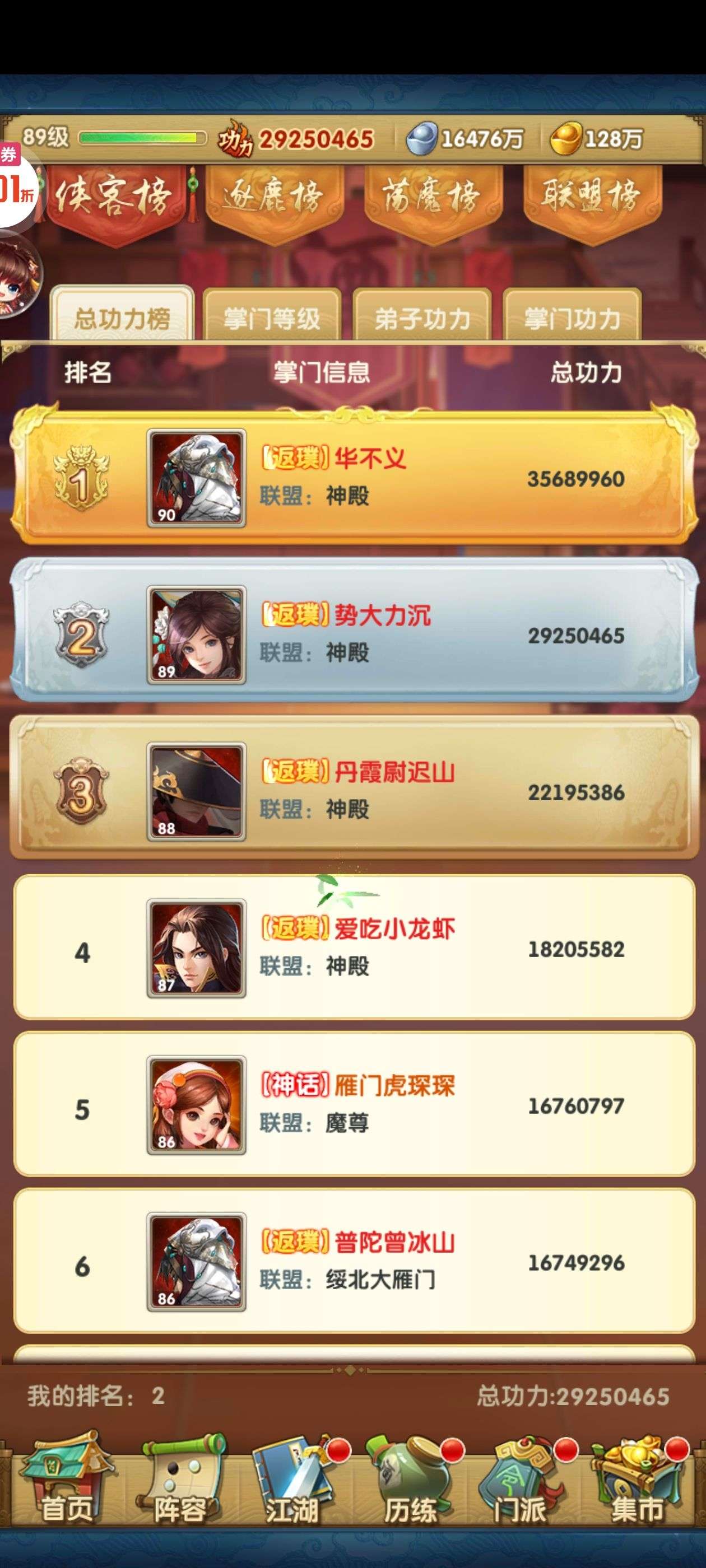Switch to the 逐鹿榜 ranking tab
This screenshot has width=706, height=1568.
tap(274, 201)
